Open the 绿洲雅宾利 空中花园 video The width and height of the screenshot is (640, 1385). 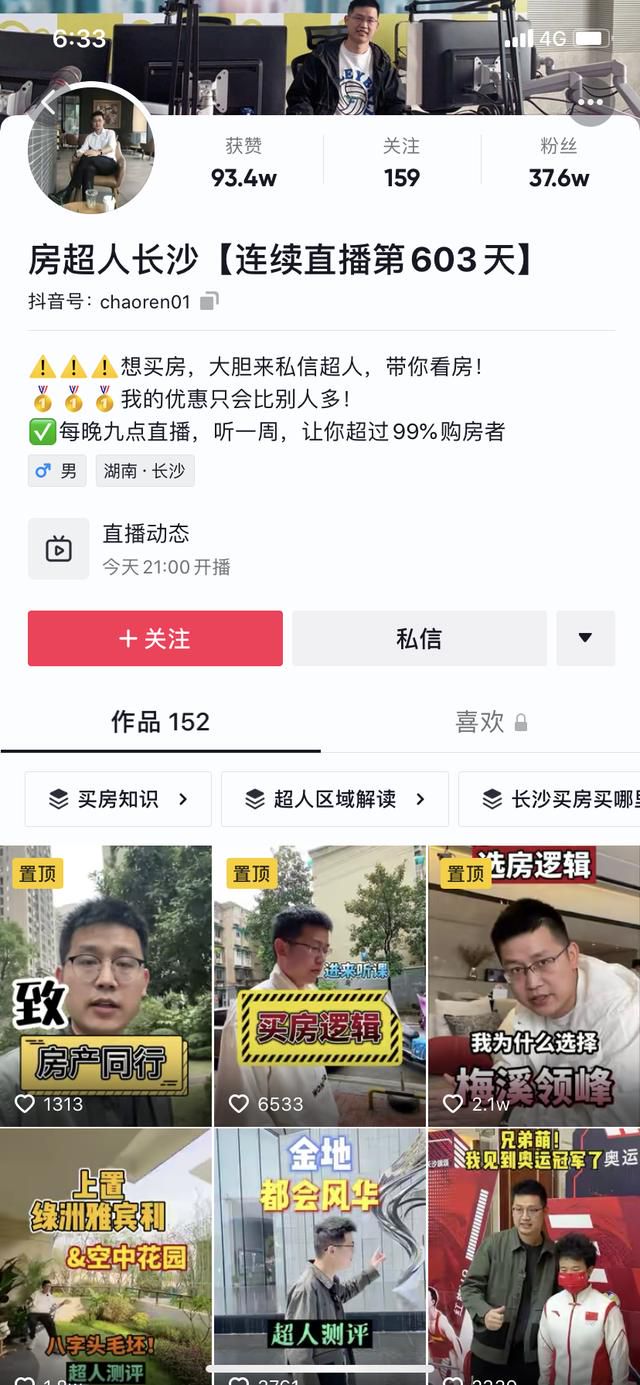[106, 1256]
